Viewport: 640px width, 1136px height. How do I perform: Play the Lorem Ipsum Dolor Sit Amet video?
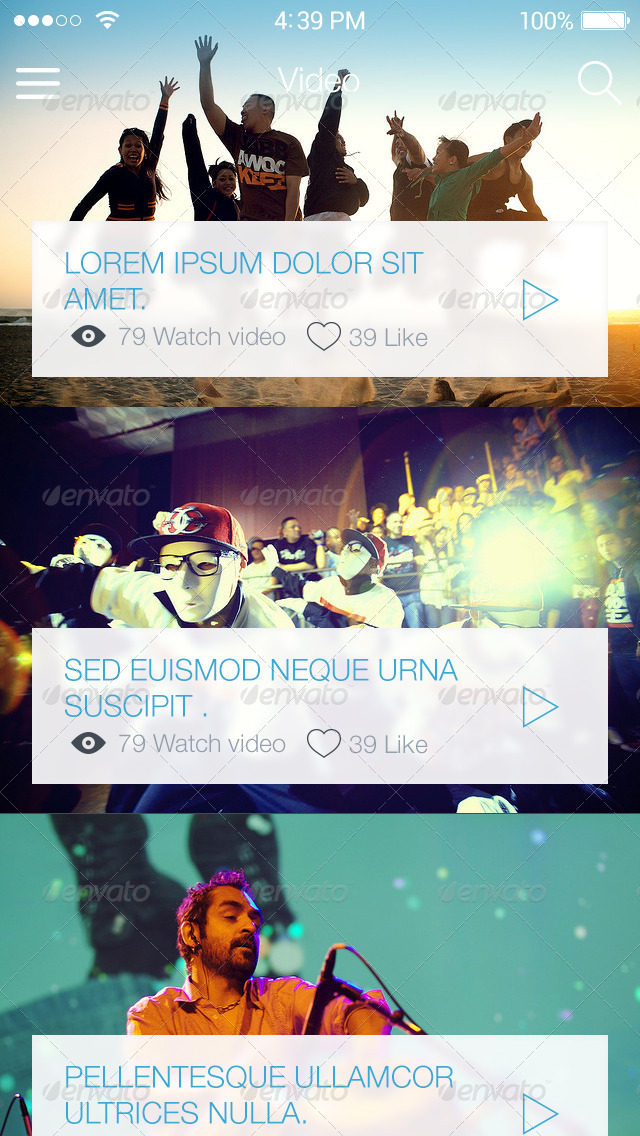point(540,300)
